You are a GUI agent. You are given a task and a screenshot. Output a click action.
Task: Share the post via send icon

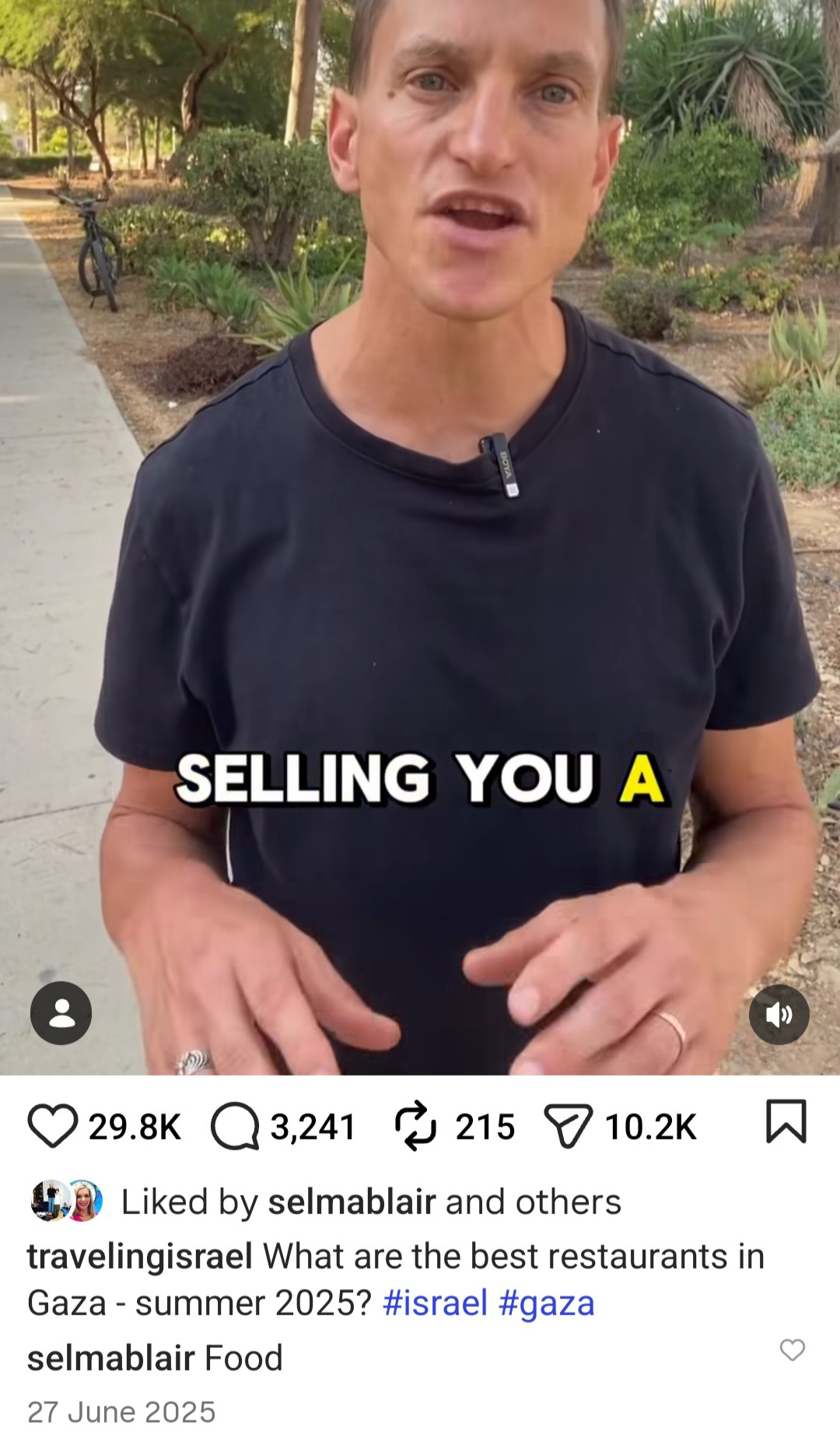(x=569, y=1127)
